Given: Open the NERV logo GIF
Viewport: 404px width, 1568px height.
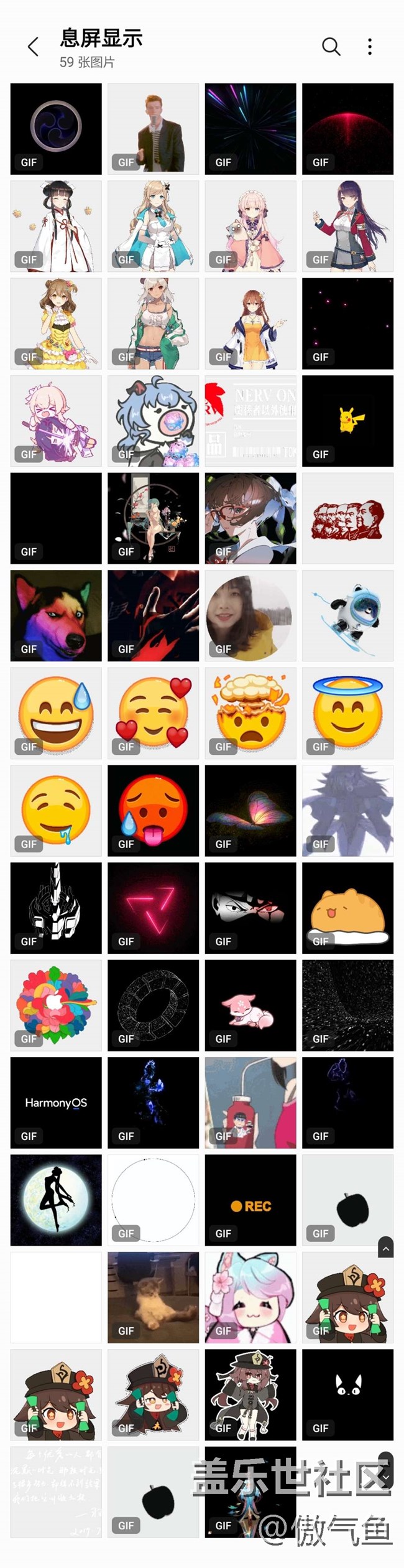Looking at the screenshot, I should 250,421.
